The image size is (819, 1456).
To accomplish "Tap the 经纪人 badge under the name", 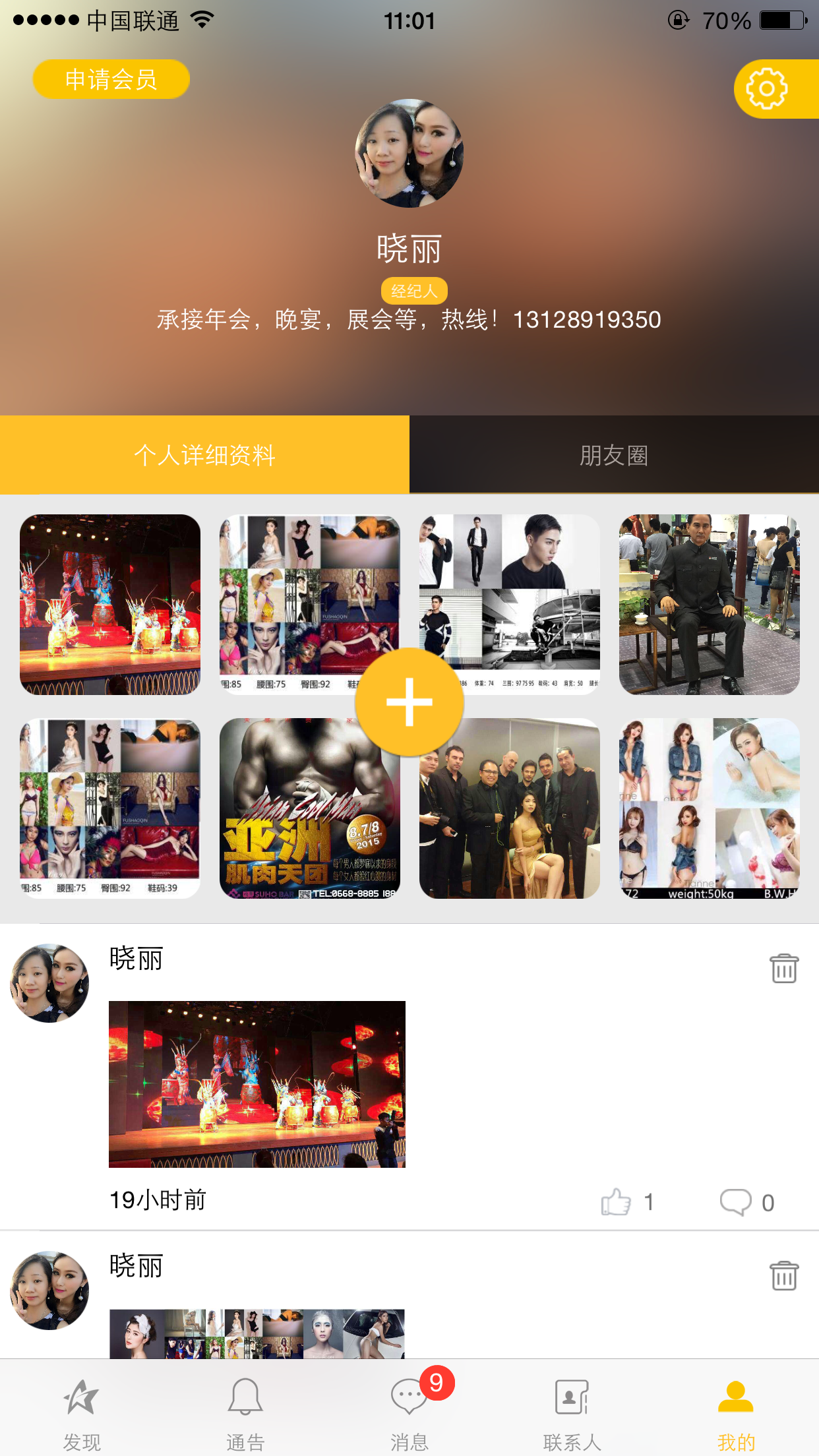I will pos(415,290).
